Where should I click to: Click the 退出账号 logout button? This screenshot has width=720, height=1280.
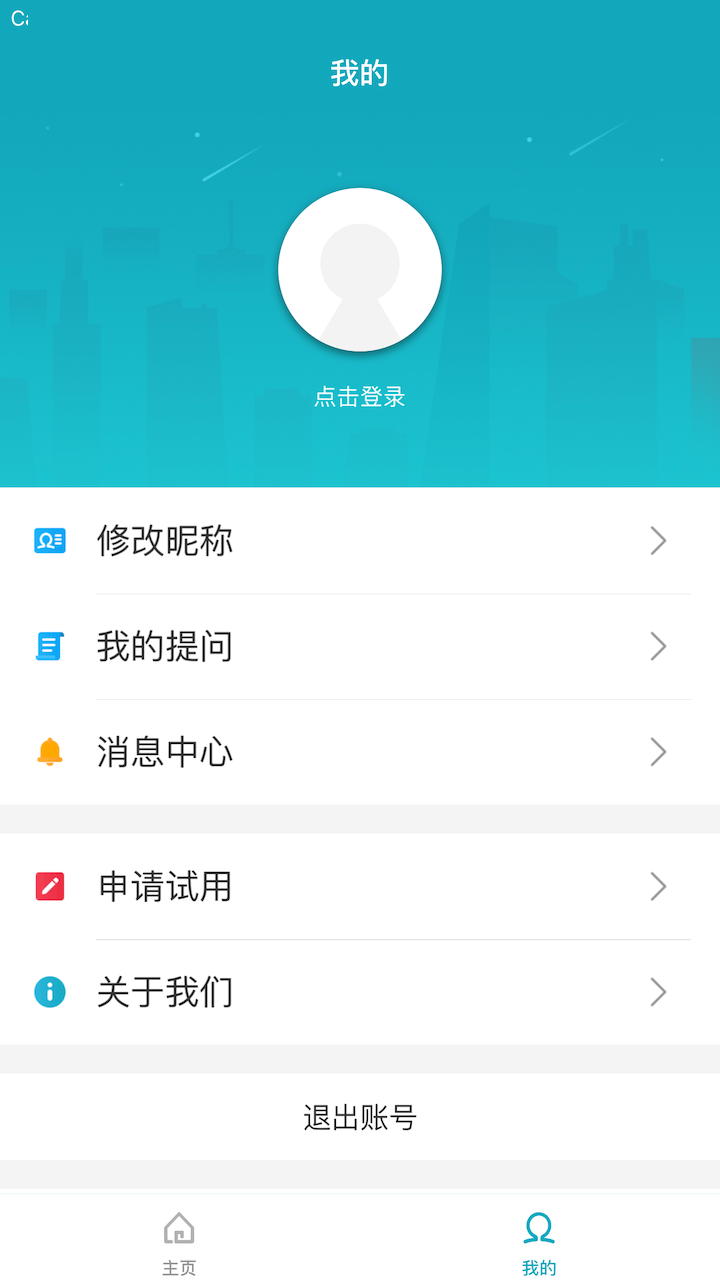[360, 1118]
